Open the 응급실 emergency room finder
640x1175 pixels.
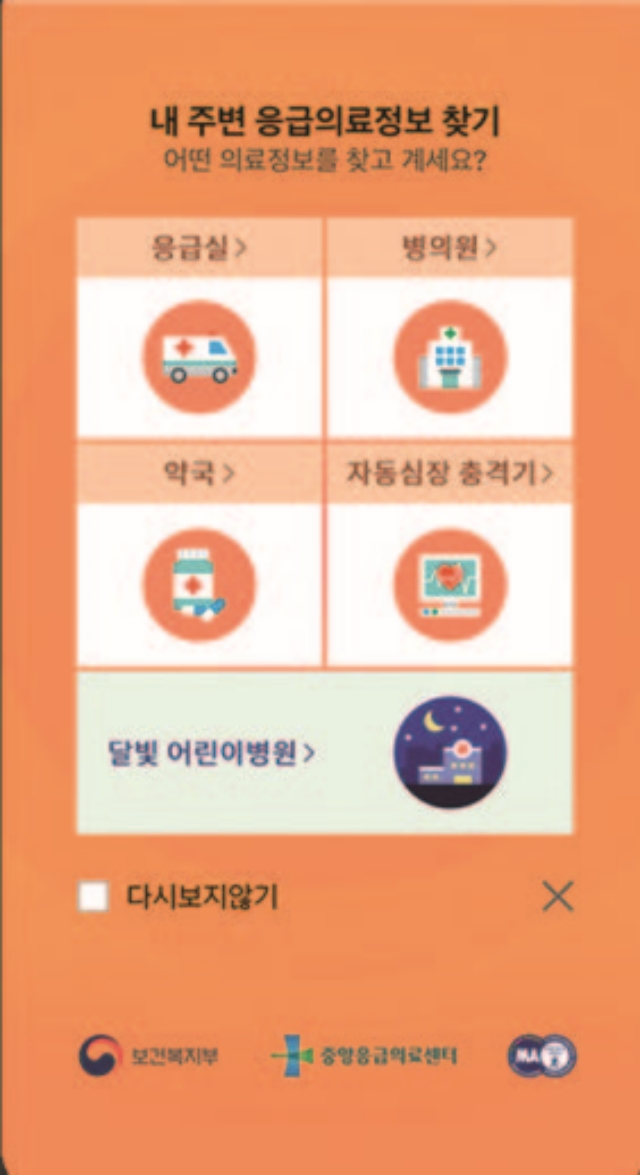pyautogui.click(x=199, y=328)
